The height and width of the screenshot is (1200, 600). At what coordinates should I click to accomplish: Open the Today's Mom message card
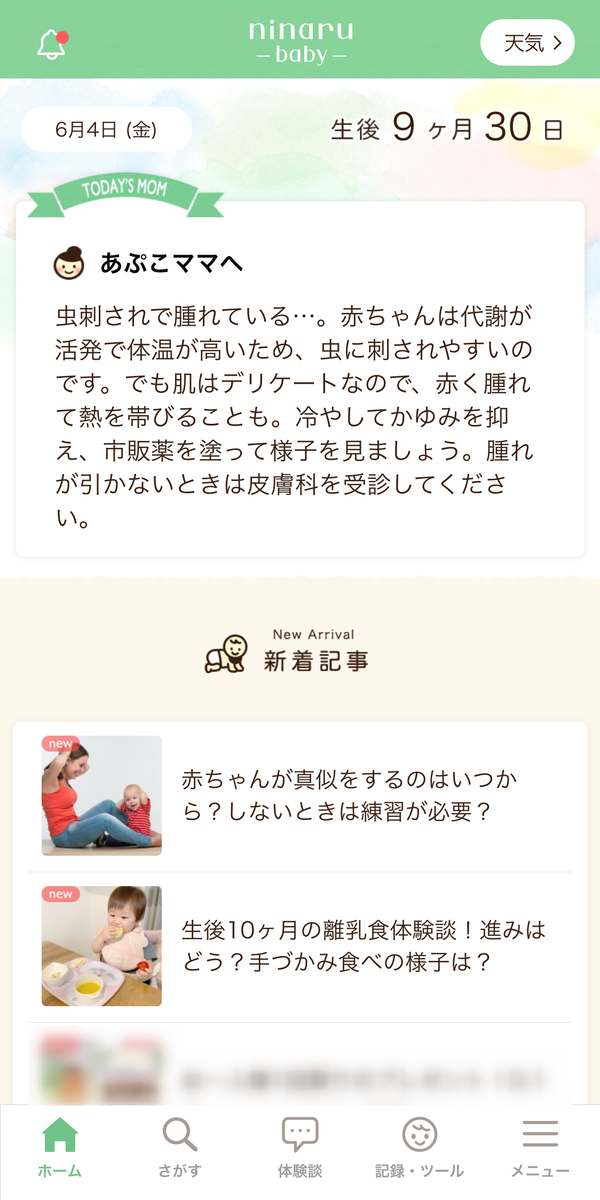point(300,379)
